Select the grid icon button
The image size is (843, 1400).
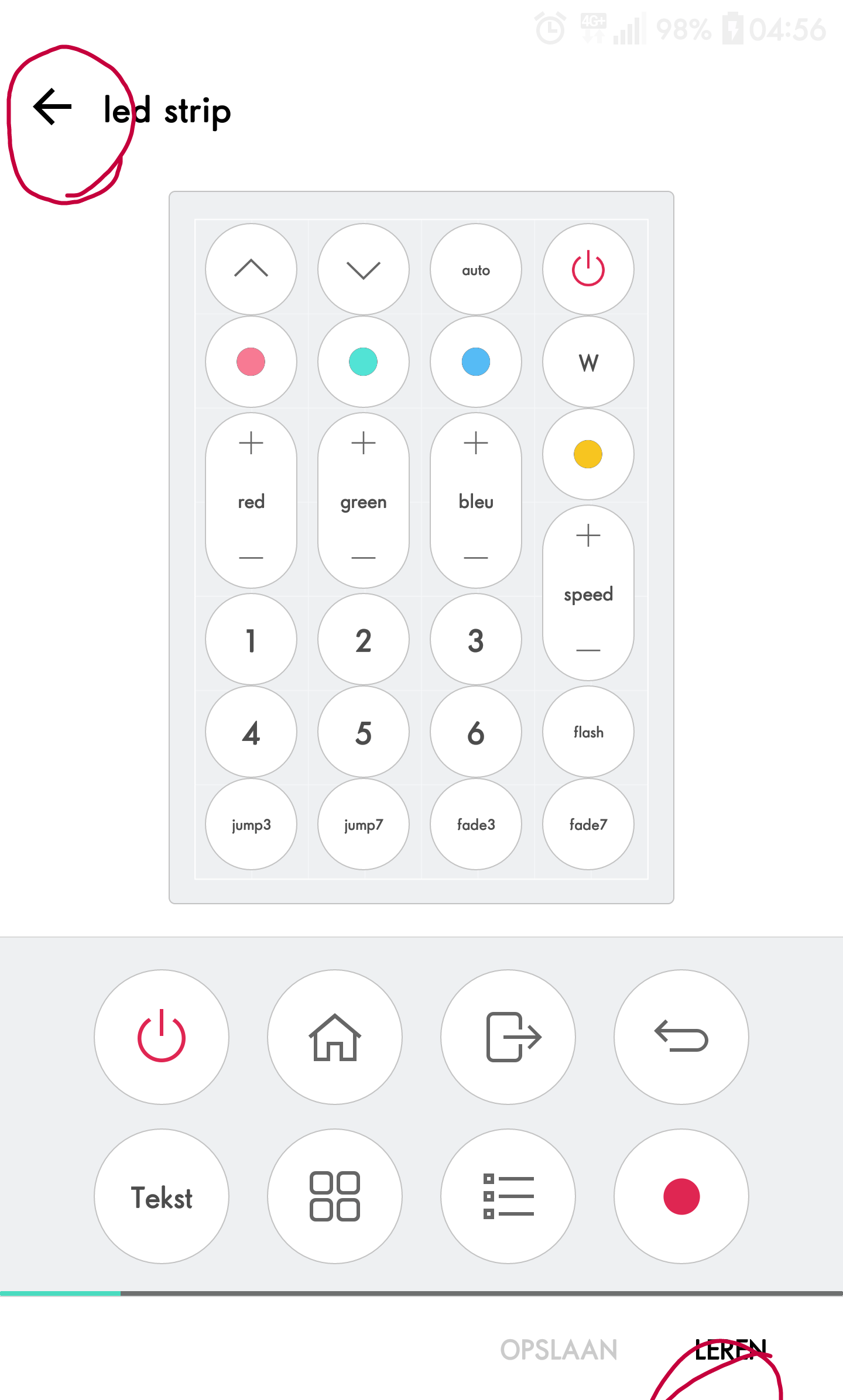point(335,1196)
